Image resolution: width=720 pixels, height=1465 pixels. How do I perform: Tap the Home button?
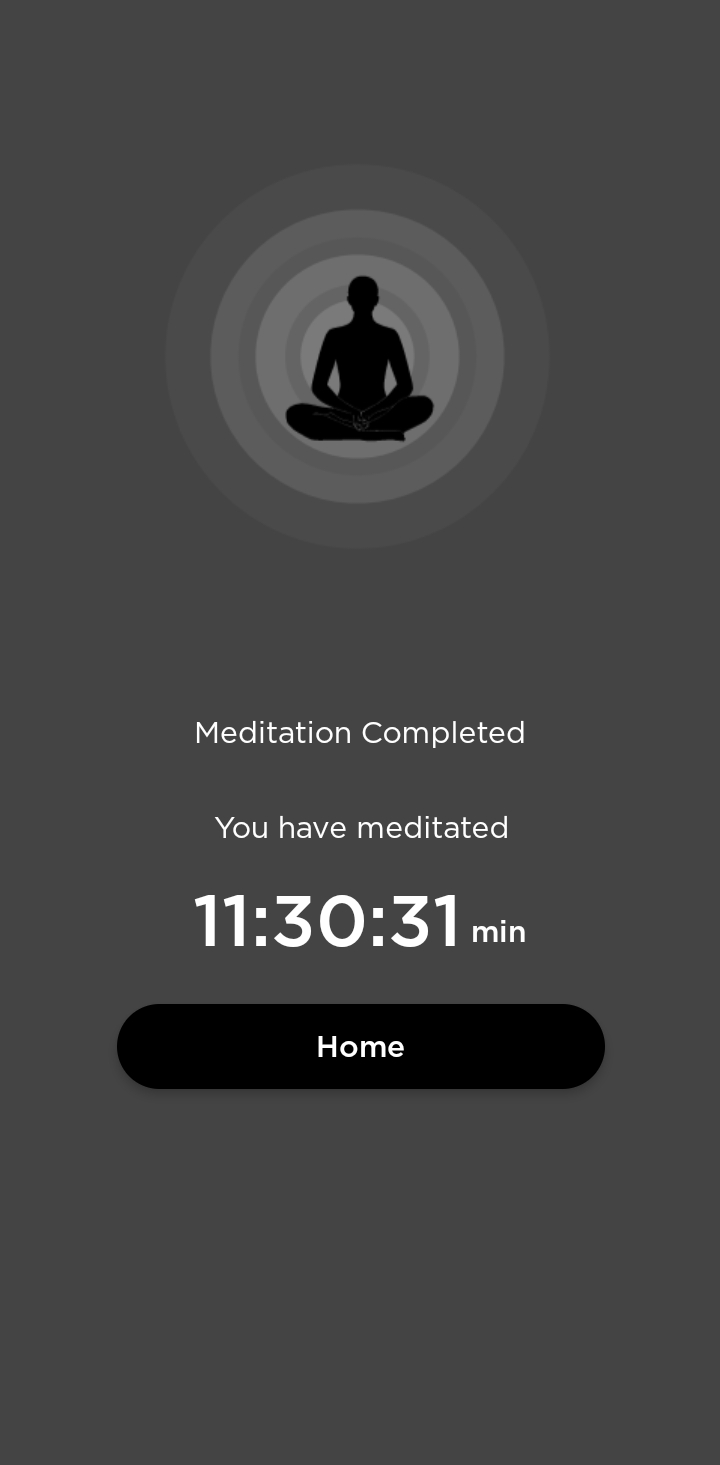[x=360, y=1046]
